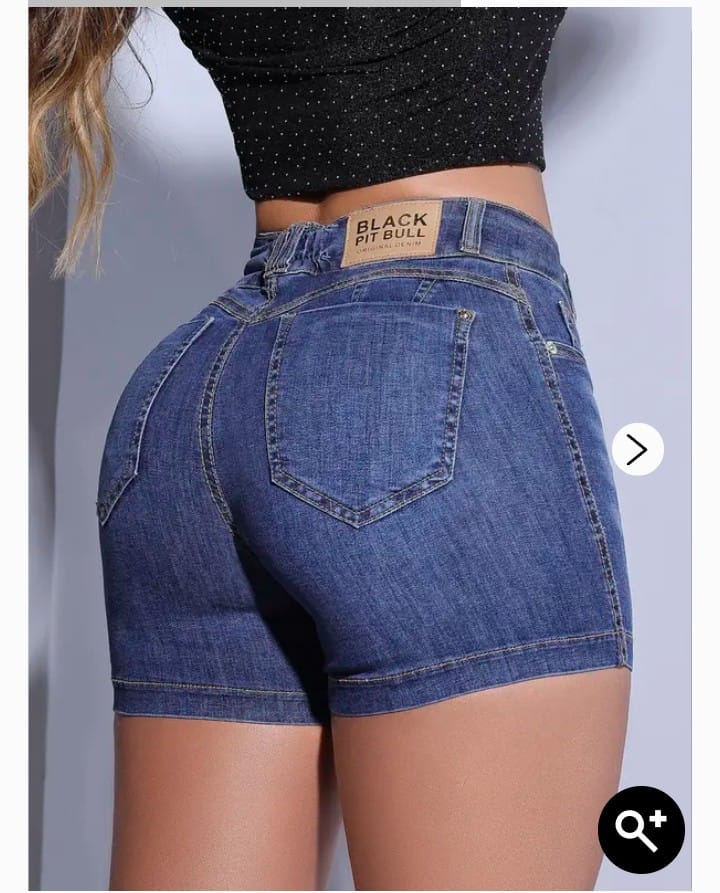The image size is (720, 893).
Task: Show the next product photo
Action: pos(637,449)
